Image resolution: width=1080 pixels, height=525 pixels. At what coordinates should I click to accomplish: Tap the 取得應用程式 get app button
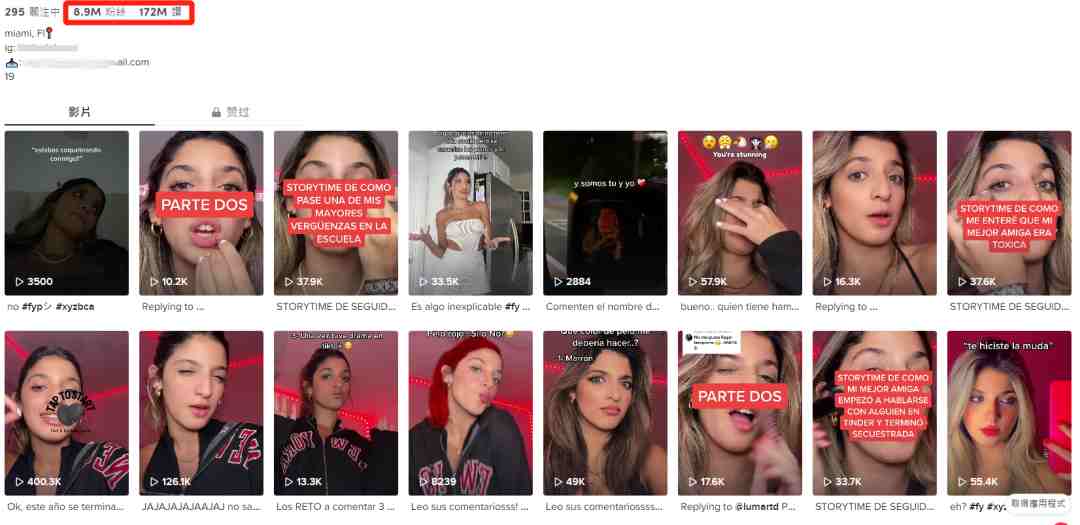point(1037,504)
